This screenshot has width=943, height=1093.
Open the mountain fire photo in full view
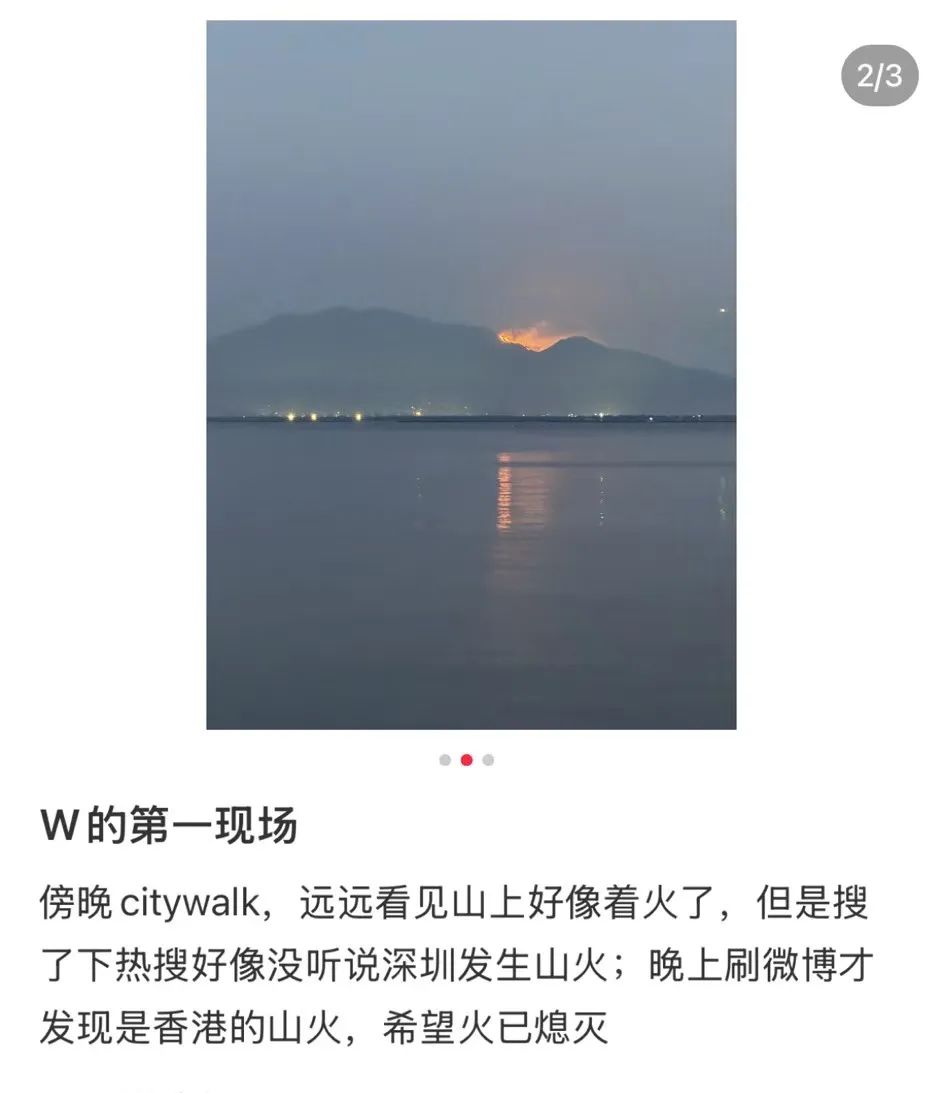click(471, 375)
